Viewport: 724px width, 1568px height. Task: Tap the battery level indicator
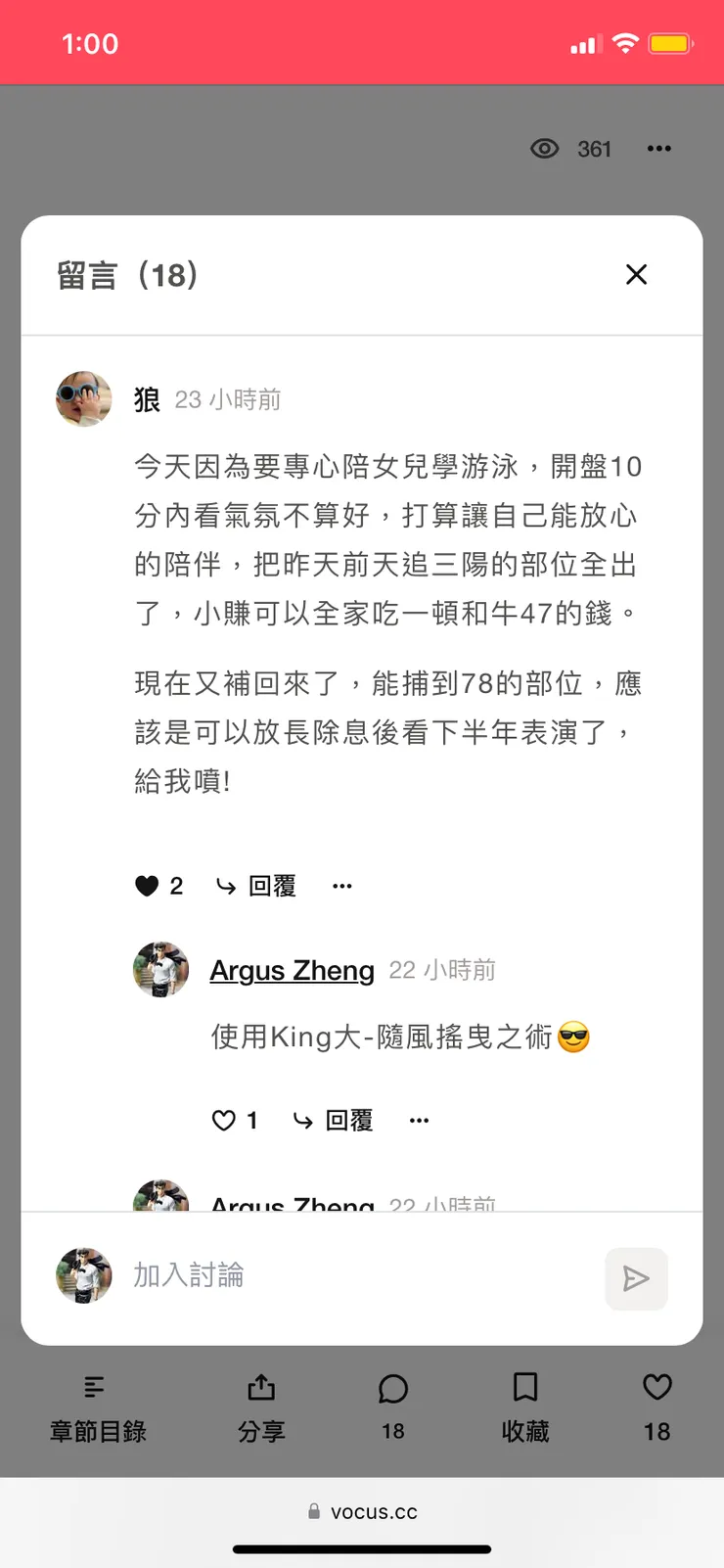tap(671, 42)
